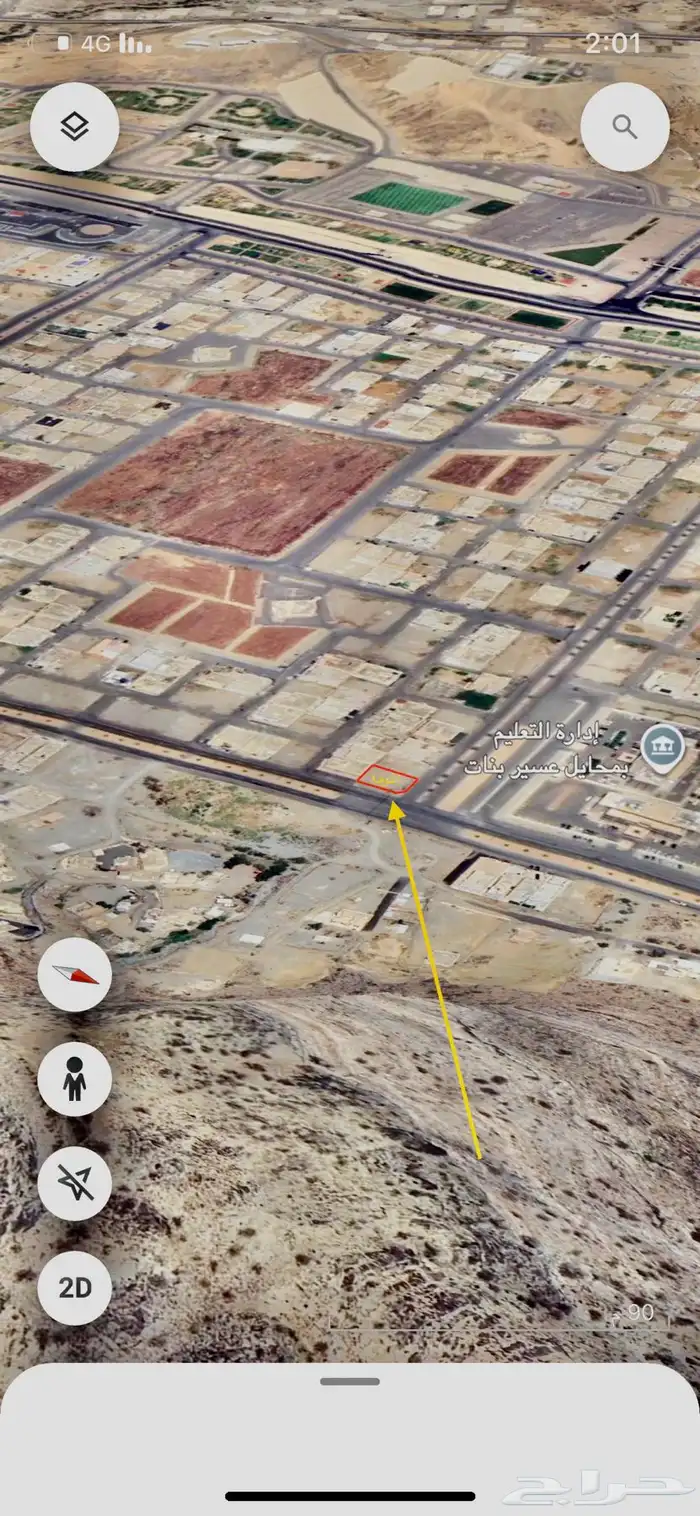Tap the location tracking button
Image resolution: width=700 pixels, height=1516 pixels.
click(x=75, y=1183)
